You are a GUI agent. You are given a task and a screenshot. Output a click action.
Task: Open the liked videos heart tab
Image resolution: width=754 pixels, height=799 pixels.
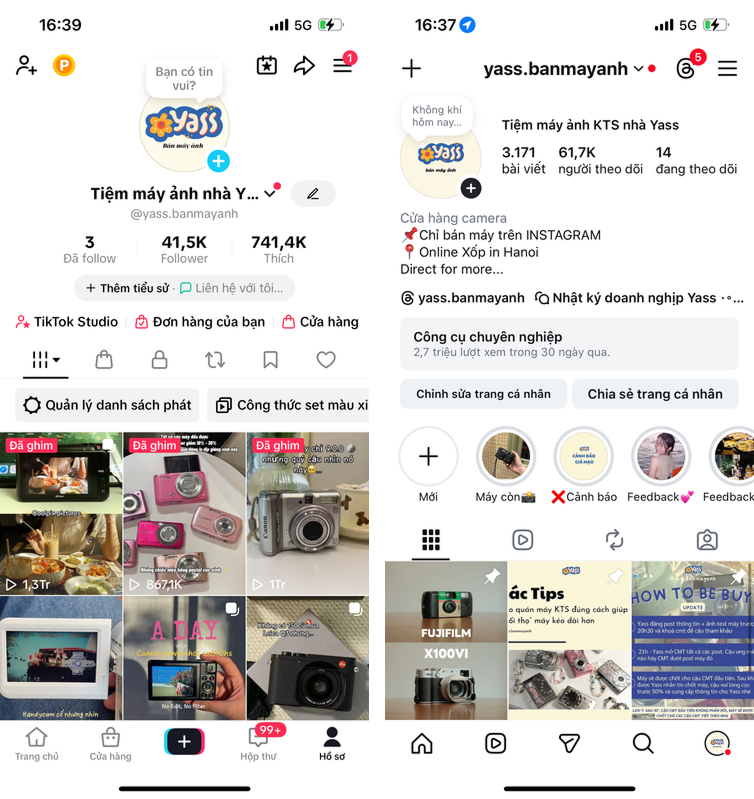pyautogui.click(x=326, y=360)
